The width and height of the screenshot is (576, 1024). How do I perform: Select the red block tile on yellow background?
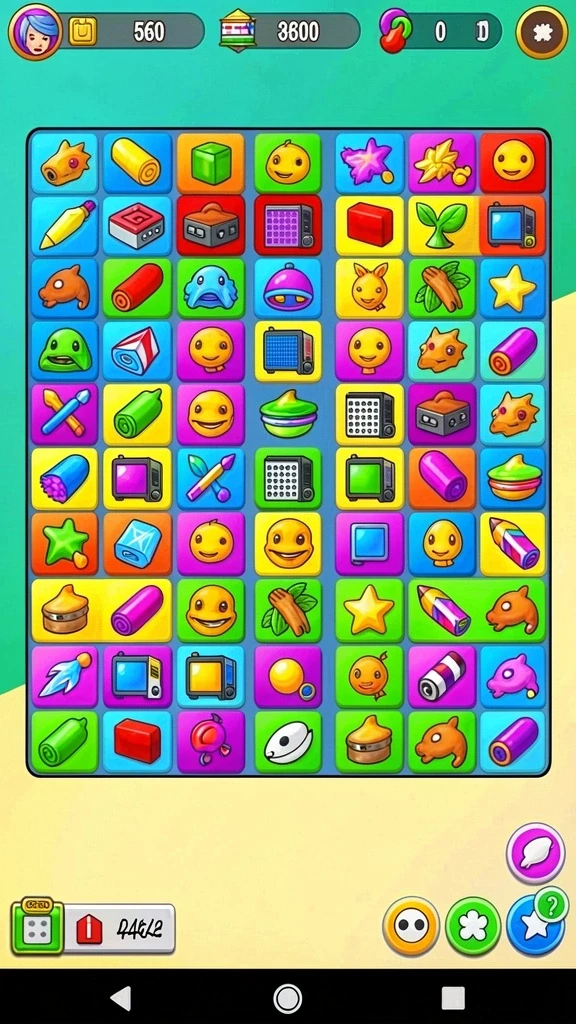point(370,227)
